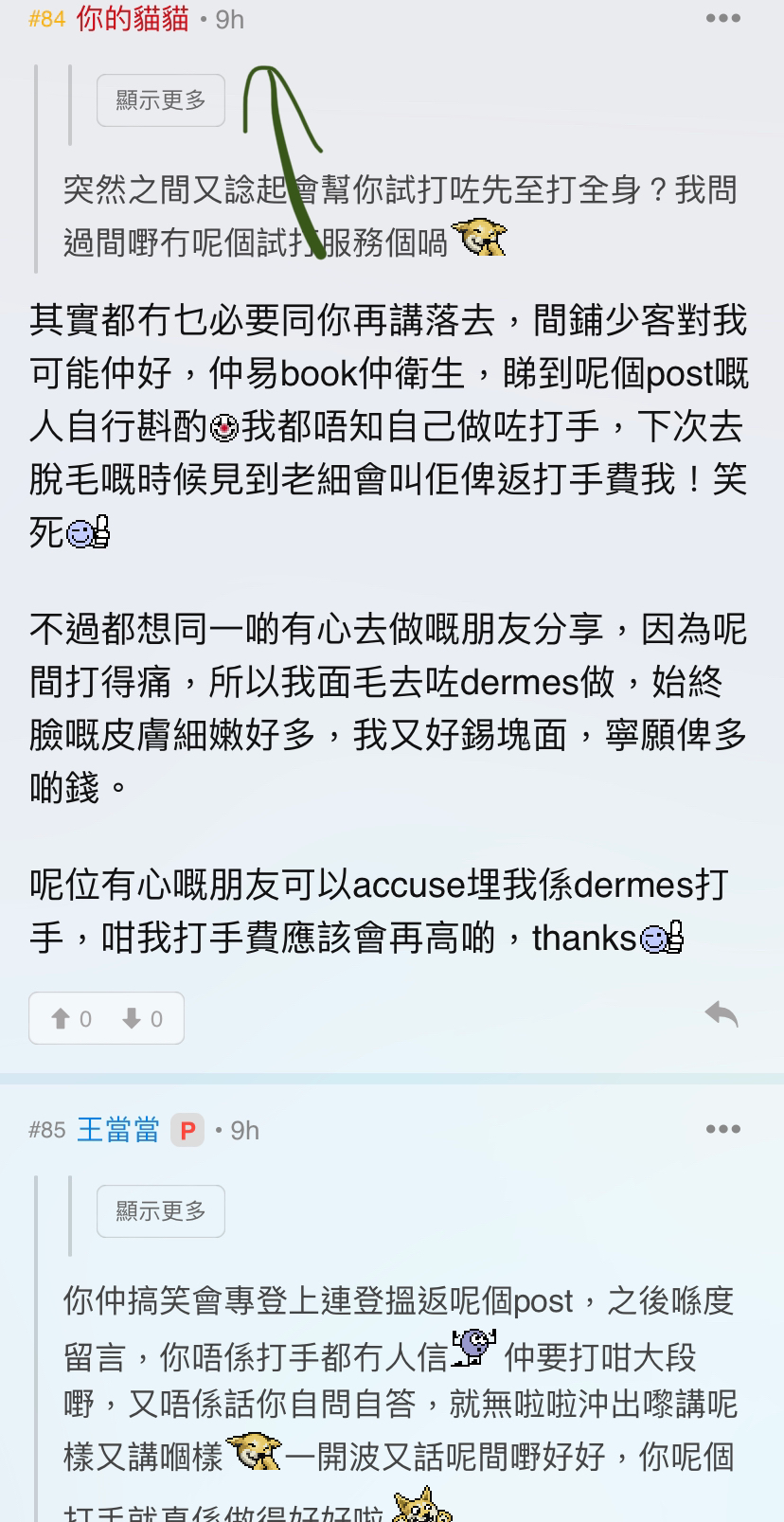The height and width of the screenshot is (1522, 784).
Task: Open overflow menu on post #85
Action: click(x=722, y=1129)
